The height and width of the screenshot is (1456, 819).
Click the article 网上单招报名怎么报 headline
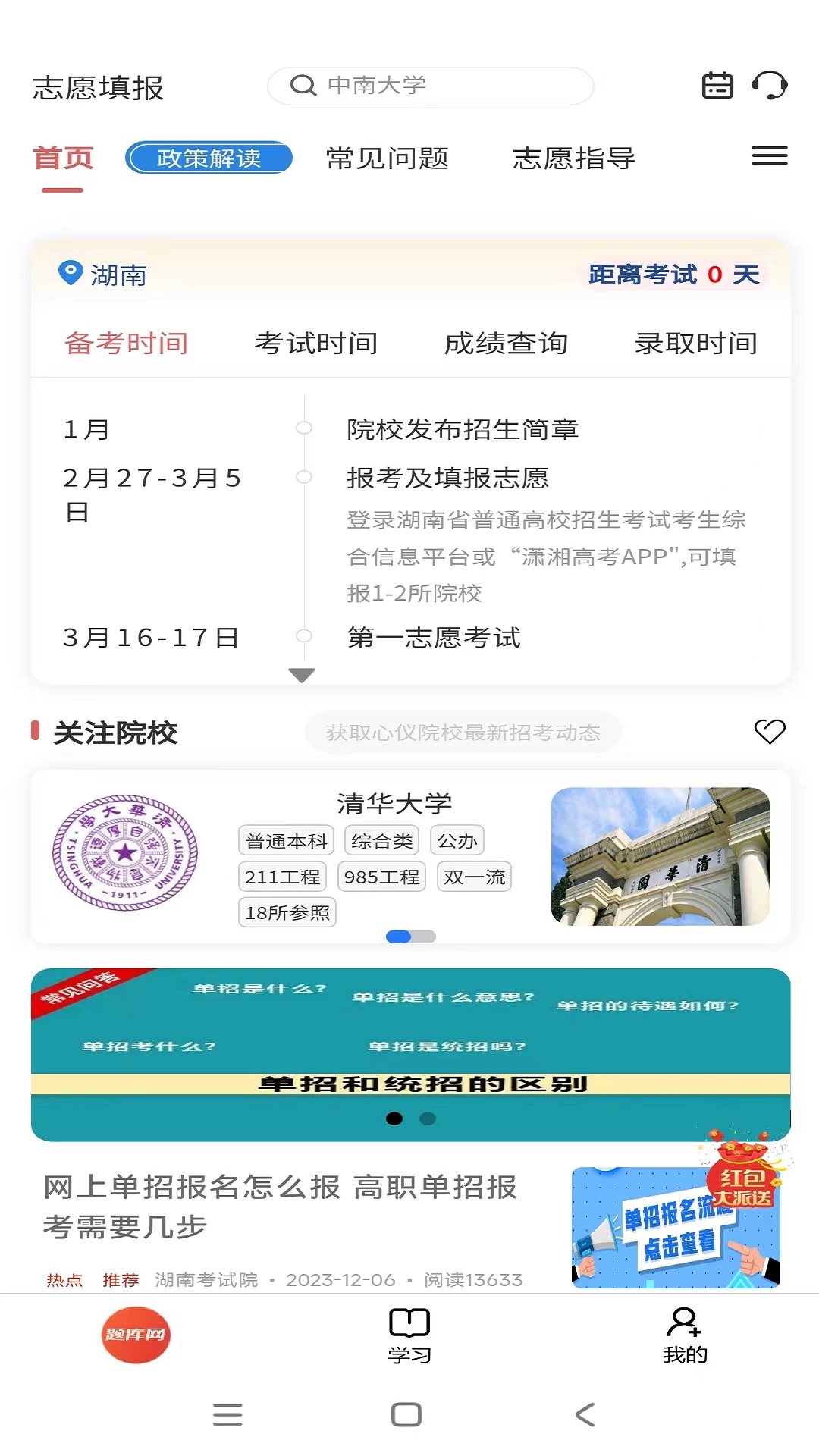pyautogui.click(x=282, y=1191)
